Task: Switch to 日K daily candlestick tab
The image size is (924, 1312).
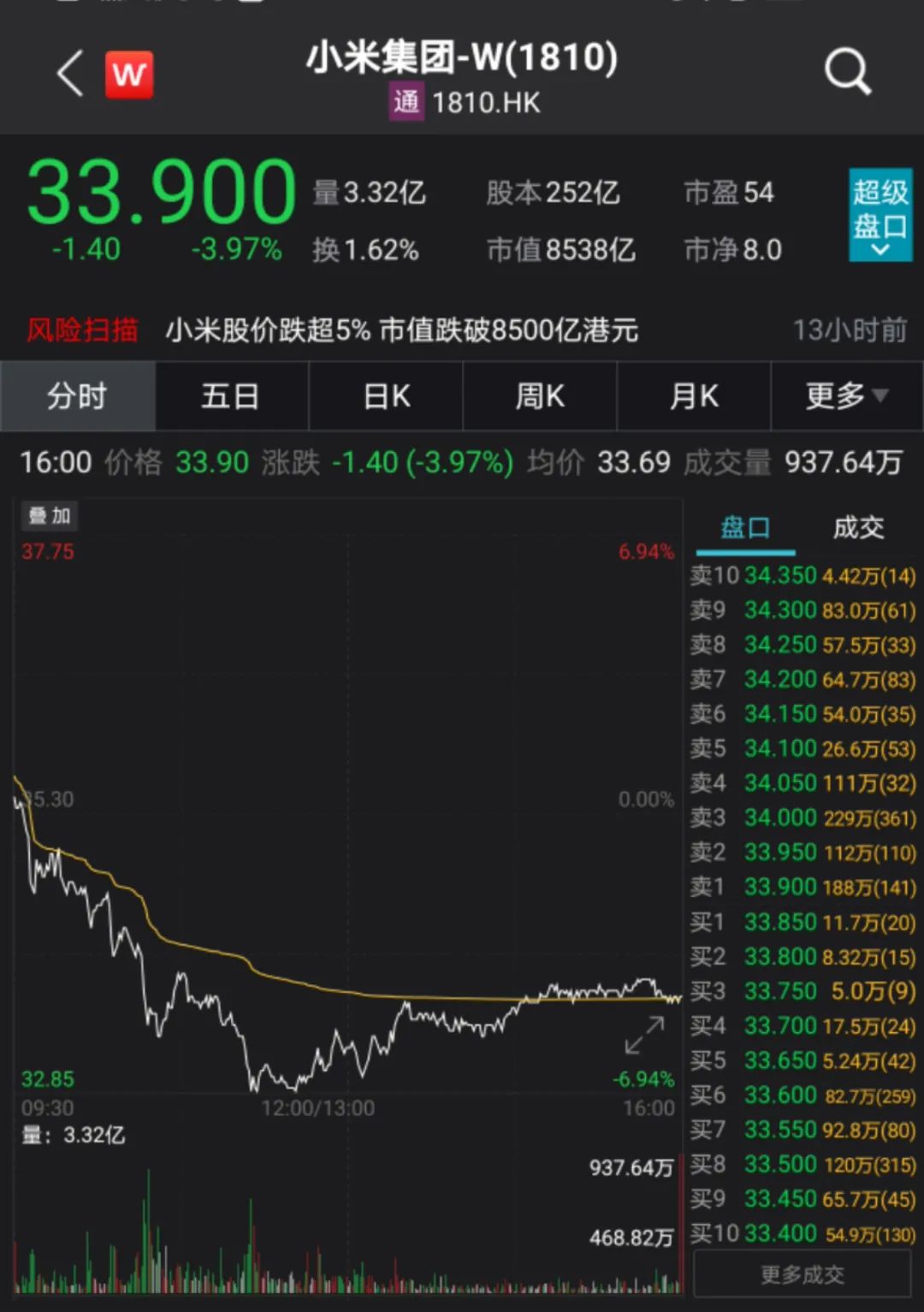Action: (385, 395)
